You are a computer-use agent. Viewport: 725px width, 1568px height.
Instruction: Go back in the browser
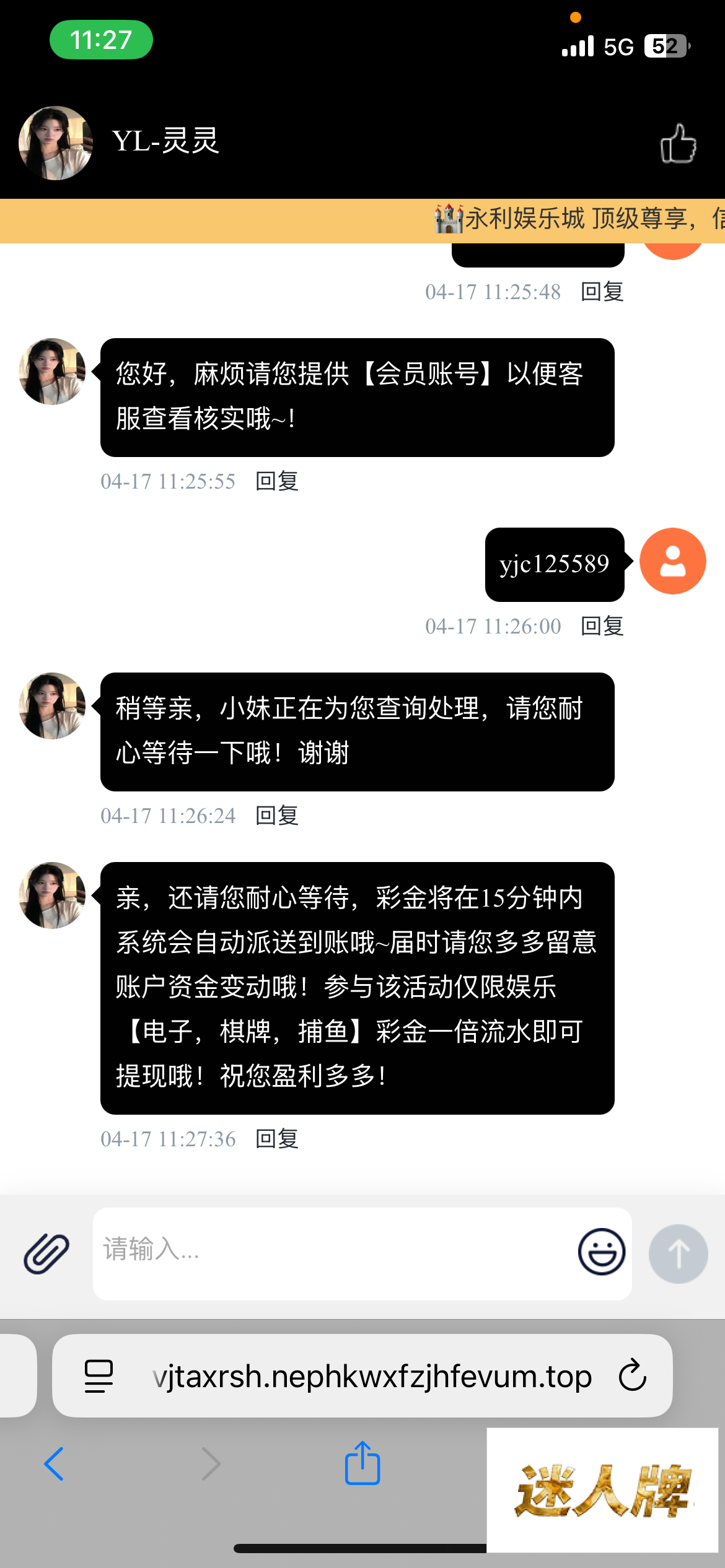point(55,1464)
